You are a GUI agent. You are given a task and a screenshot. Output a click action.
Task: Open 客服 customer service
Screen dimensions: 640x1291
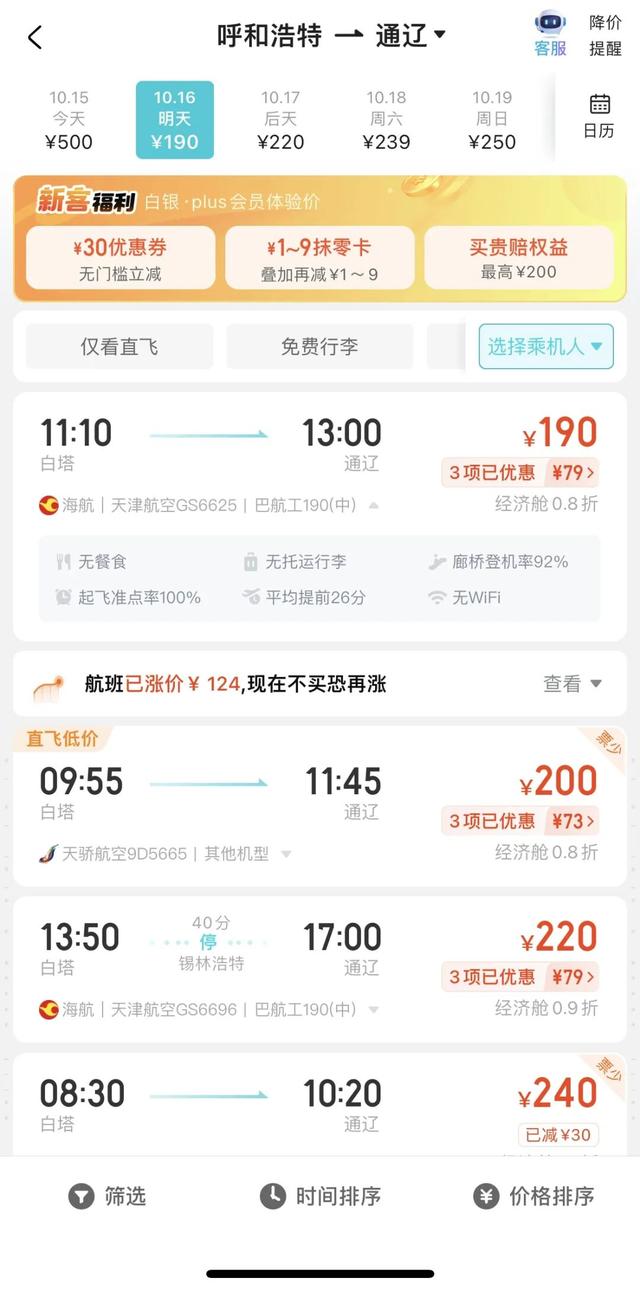click(x=550, y=34)
